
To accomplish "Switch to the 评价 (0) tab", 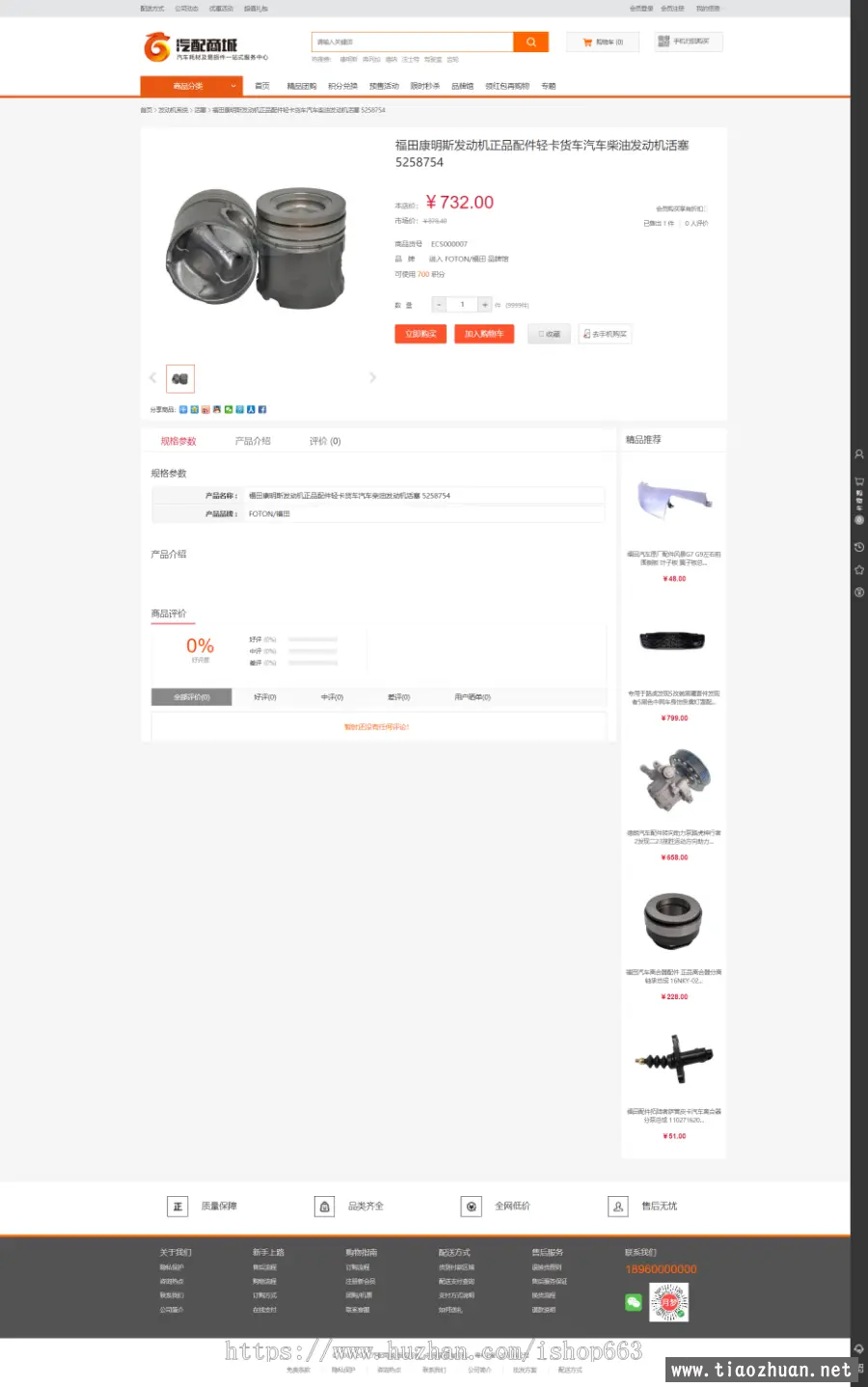I will [x=325, y=441].
